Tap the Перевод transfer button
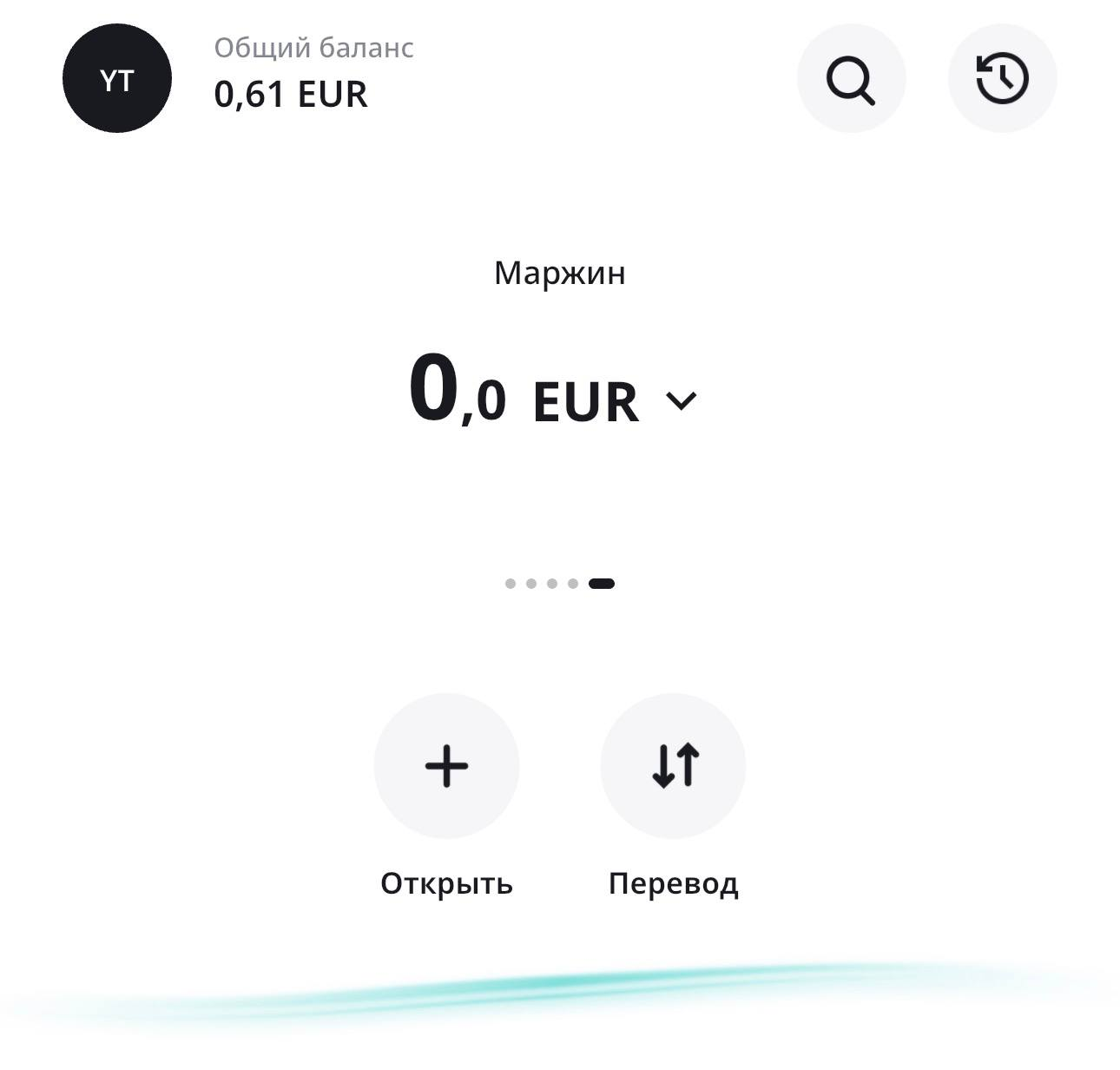 [x=674, y=766]
